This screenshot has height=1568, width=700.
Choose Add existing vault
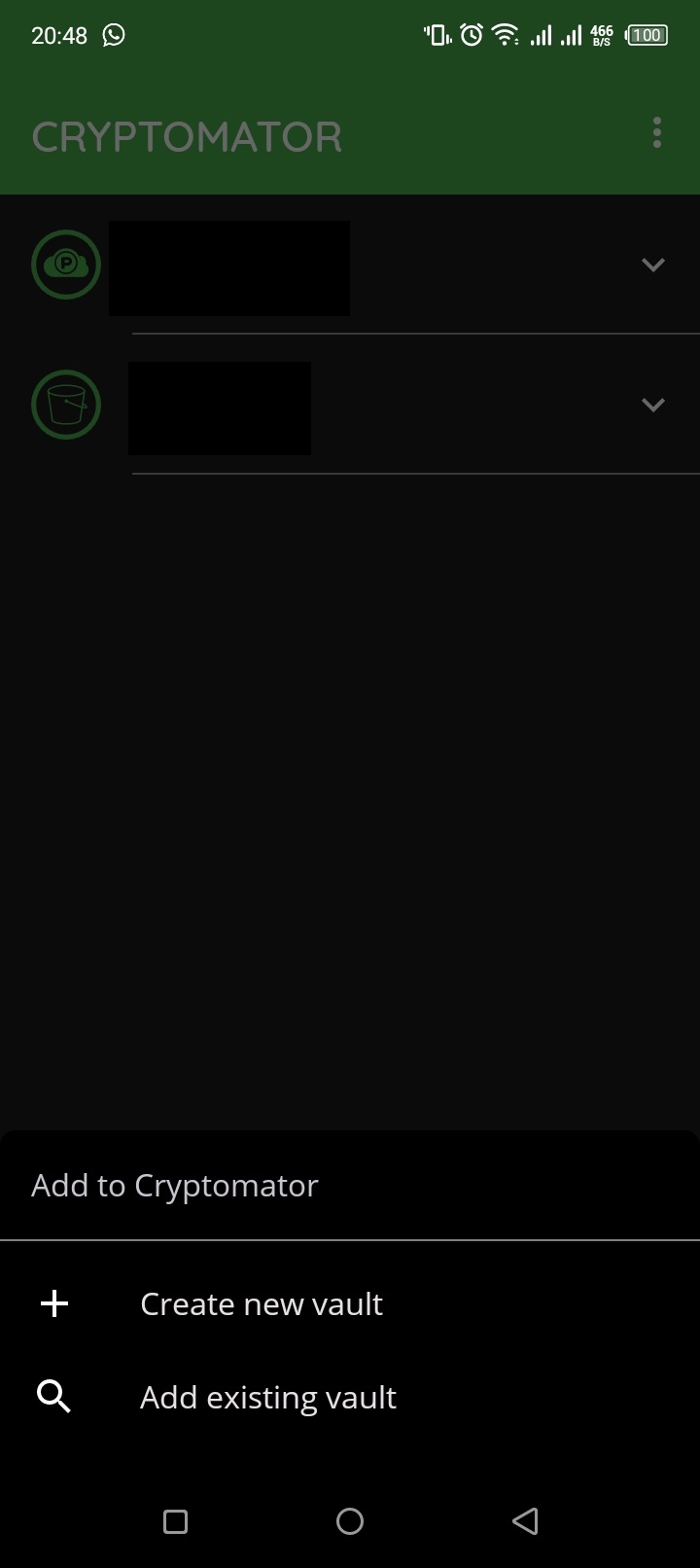coord(267,1397)
